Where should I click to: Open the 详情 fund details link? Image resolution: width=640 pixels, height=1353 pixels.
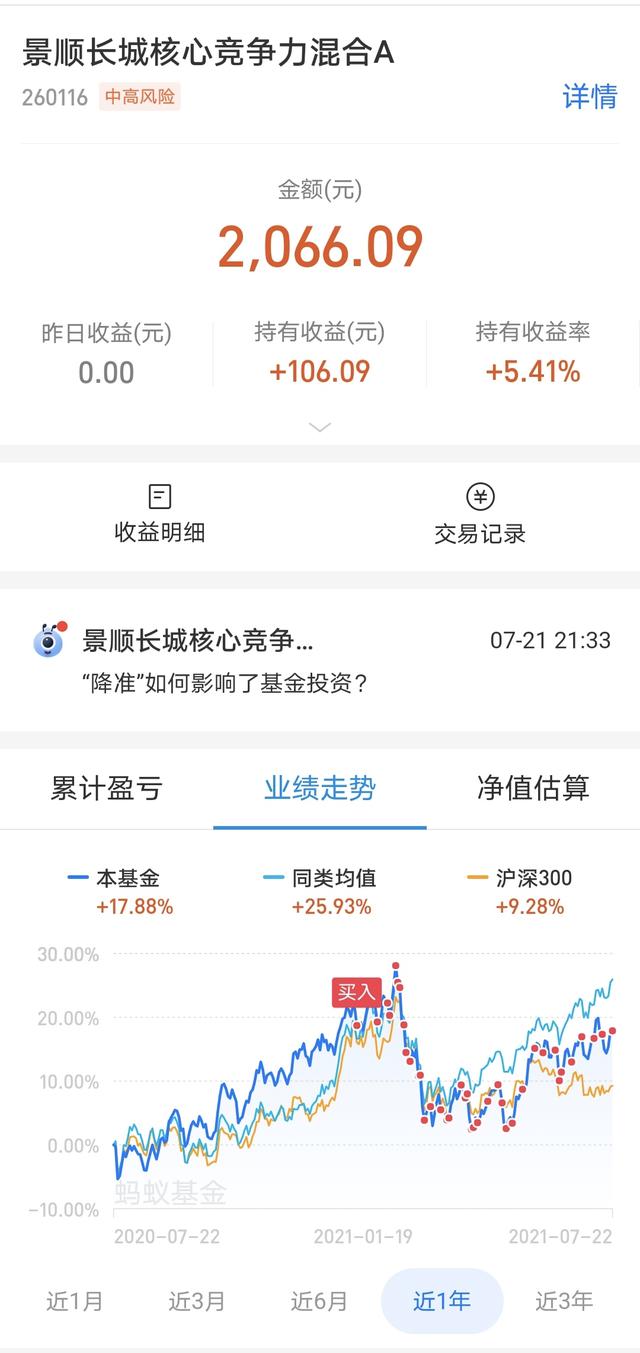tap(590, 97)
